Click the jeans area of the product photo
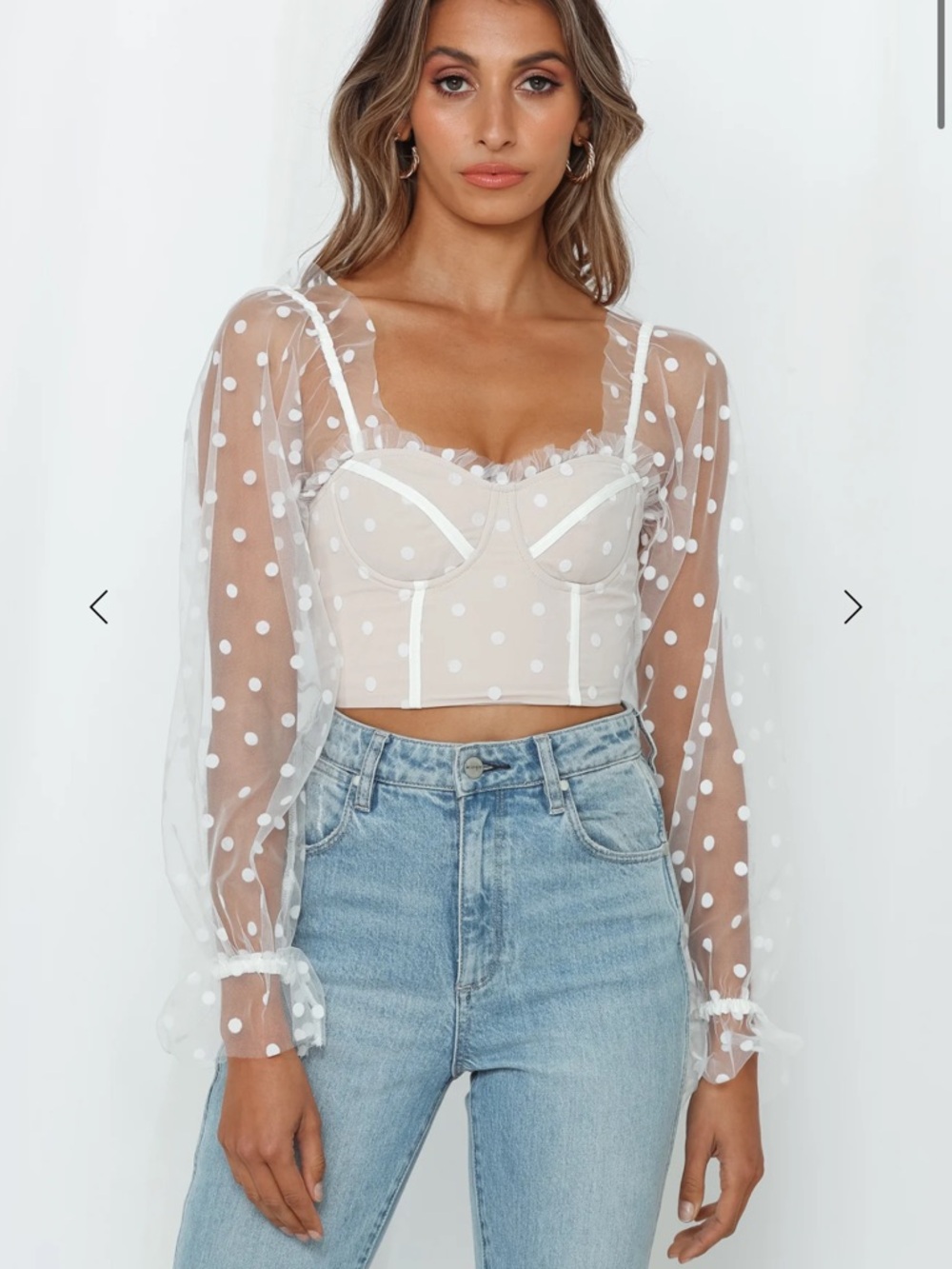The width and height of the screenshot is (952, 1269). 476,952
